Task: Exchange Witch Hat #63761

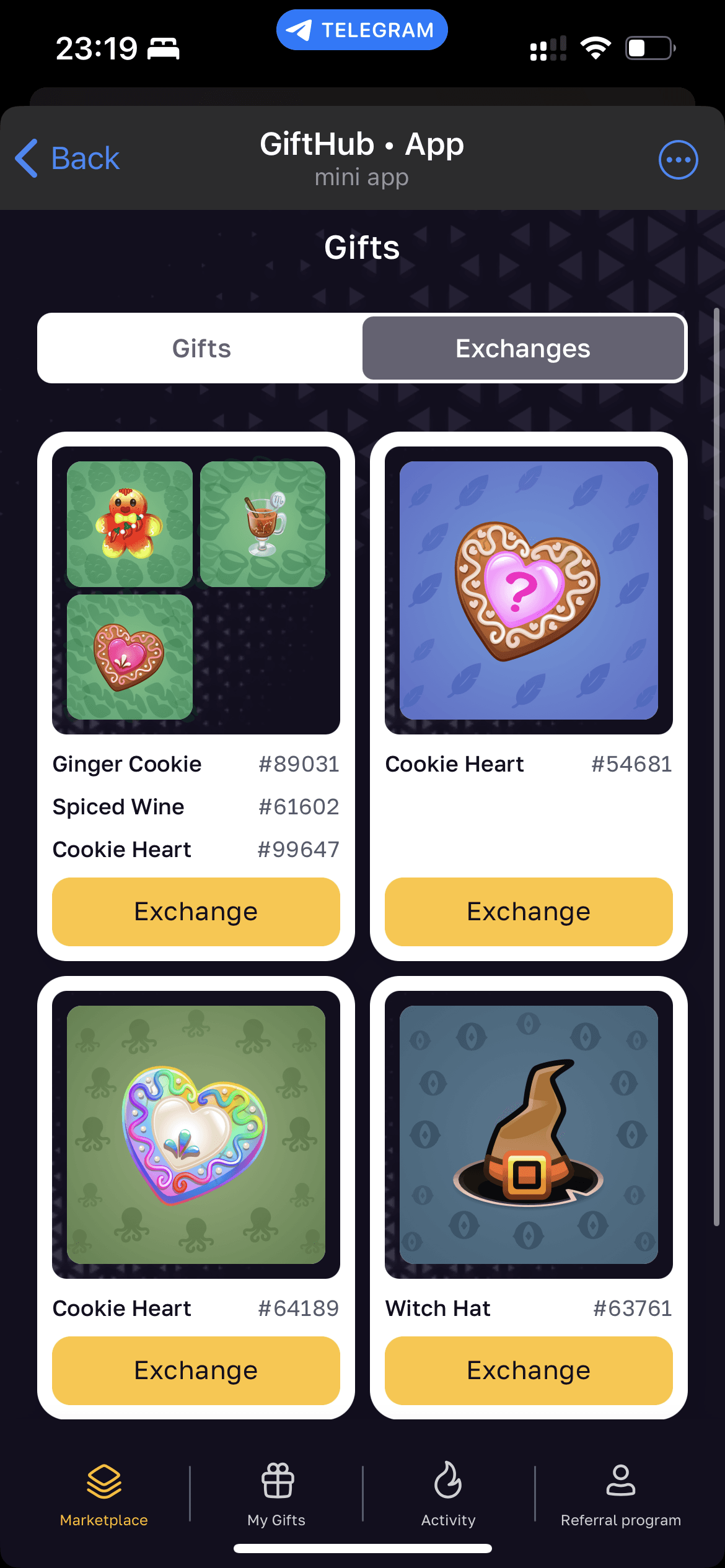Action: point(529,1370)
